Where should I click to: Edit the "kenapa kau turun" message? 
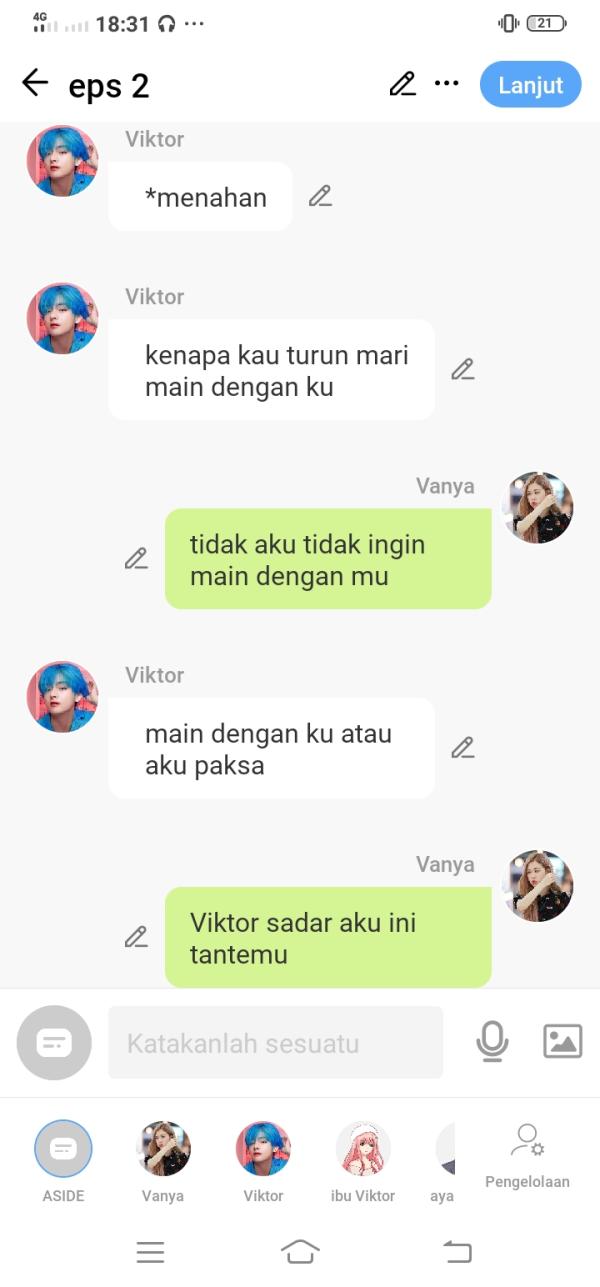pos(462,370)
